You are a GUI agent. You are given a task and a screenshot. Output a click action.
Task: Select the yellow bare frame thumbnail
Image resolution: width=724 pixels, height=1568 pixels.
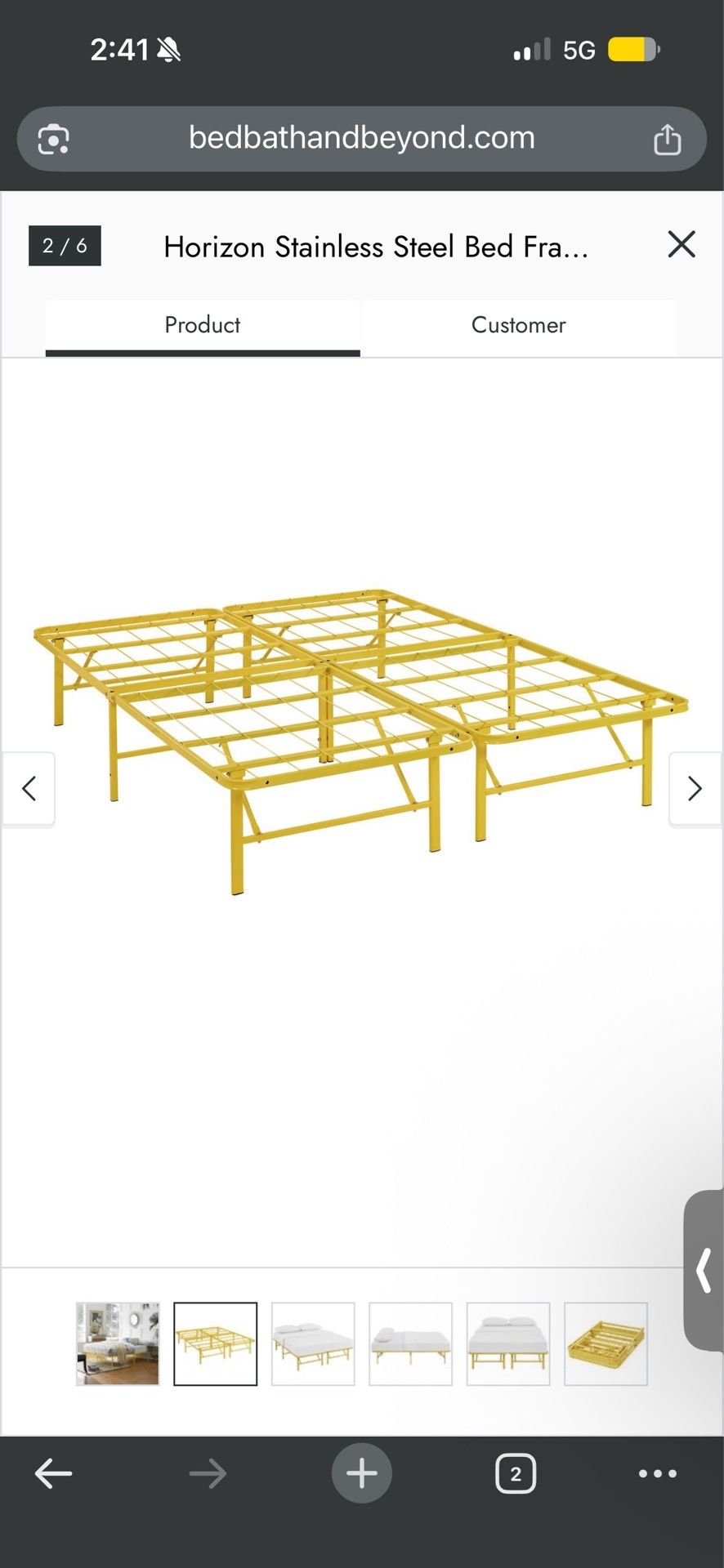[x=216, y=1343]
